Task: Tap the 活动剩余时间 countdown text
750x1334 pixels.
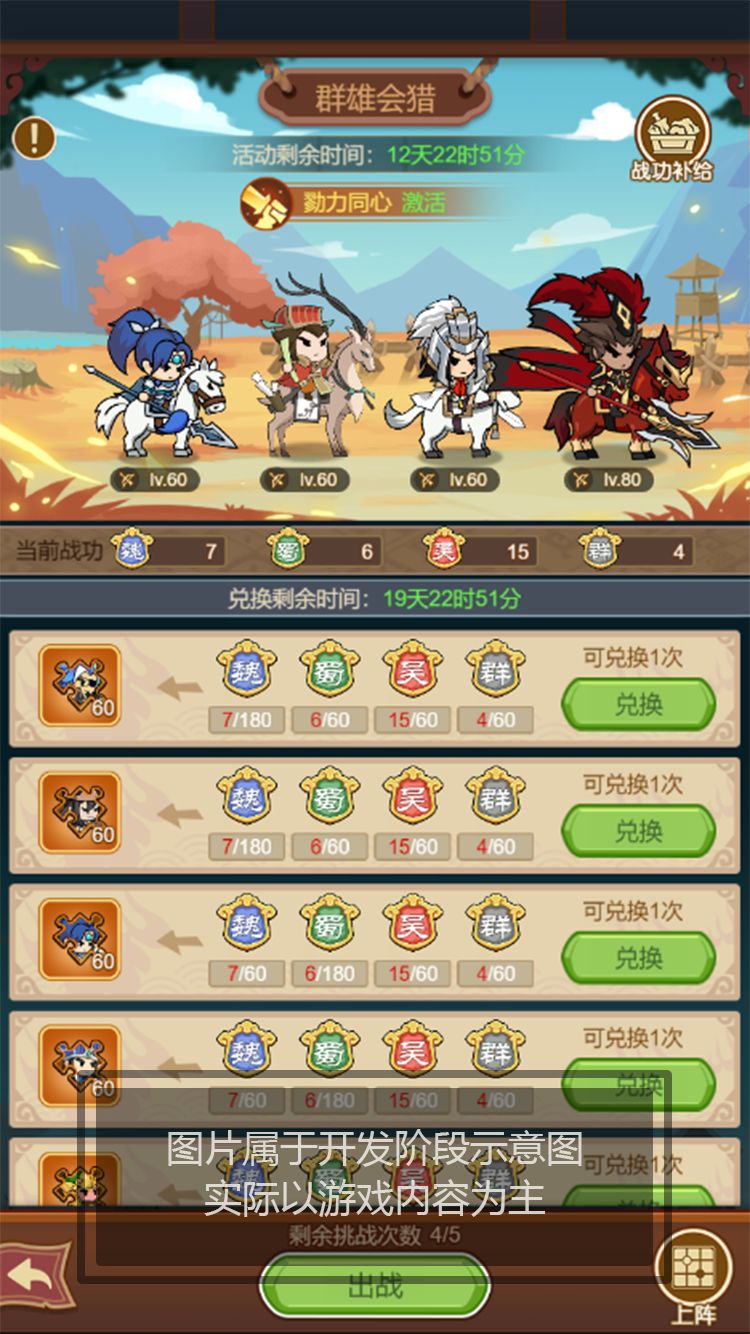Action: [375, 154]
